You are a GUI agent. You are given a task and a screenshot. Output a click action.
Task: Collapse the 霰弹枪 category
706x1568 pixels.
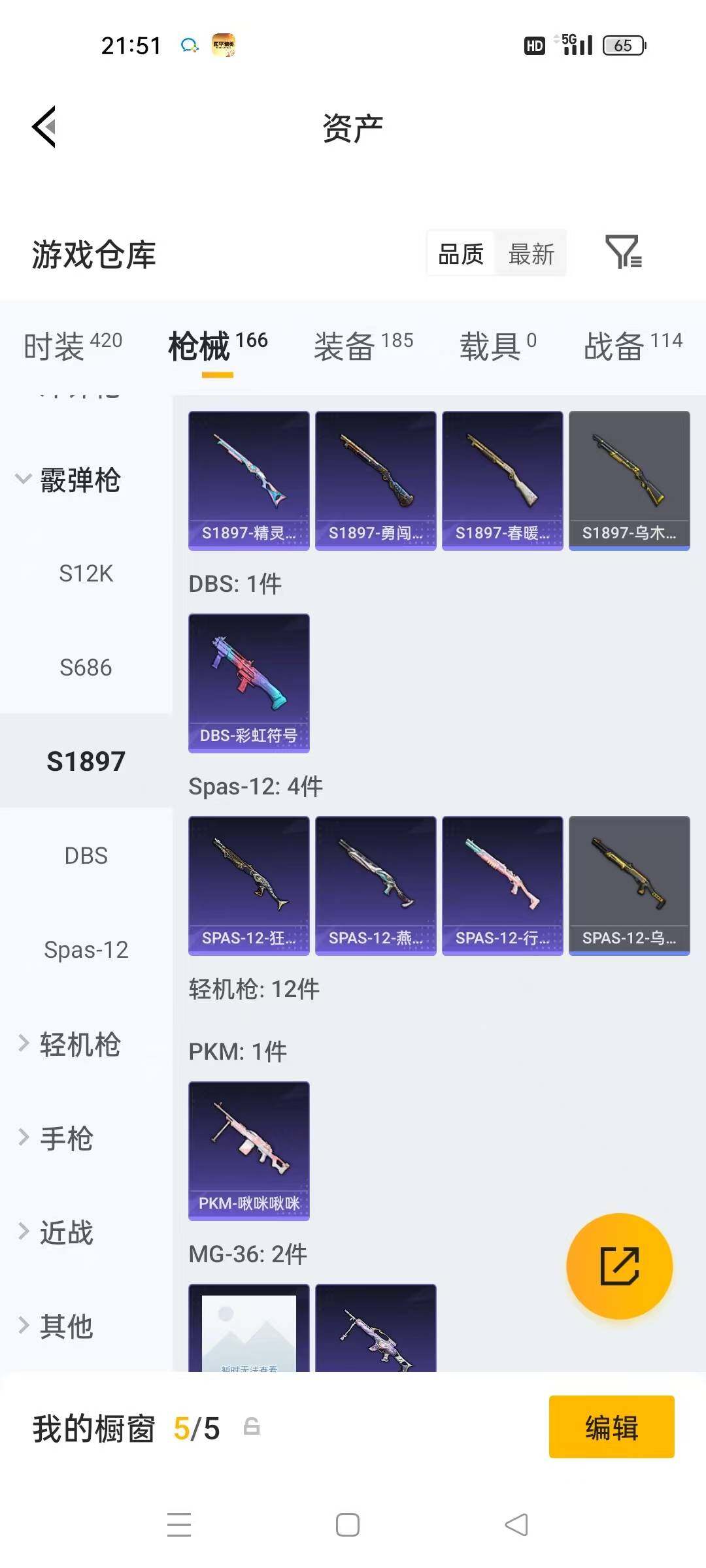tap(78, 480)
